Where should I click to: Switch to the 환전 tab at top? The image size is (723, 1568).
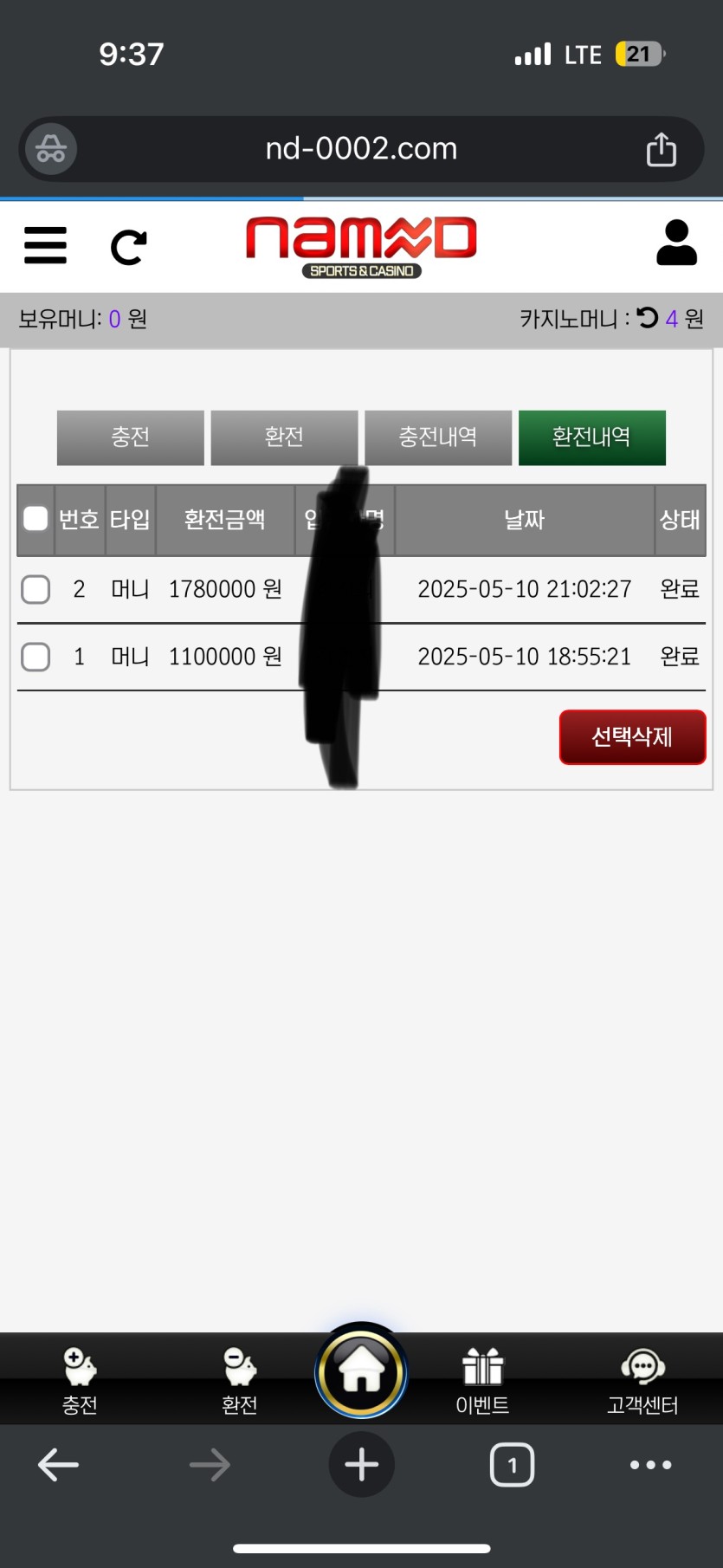[284, 437]
